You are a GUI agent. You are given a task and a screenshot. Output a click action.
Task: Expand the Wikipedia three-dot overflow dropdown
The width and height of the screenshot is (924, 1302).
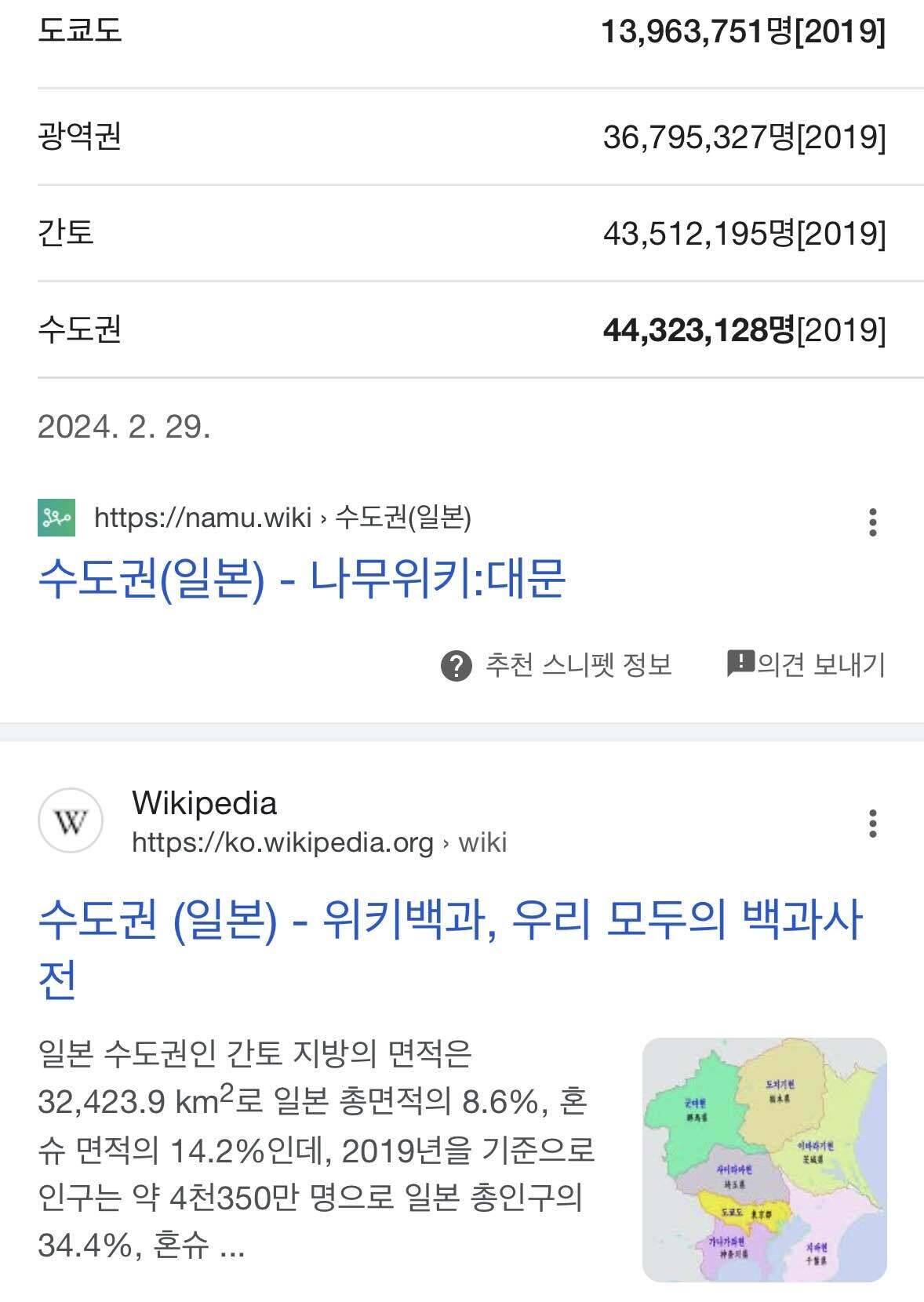click(873, 824)
